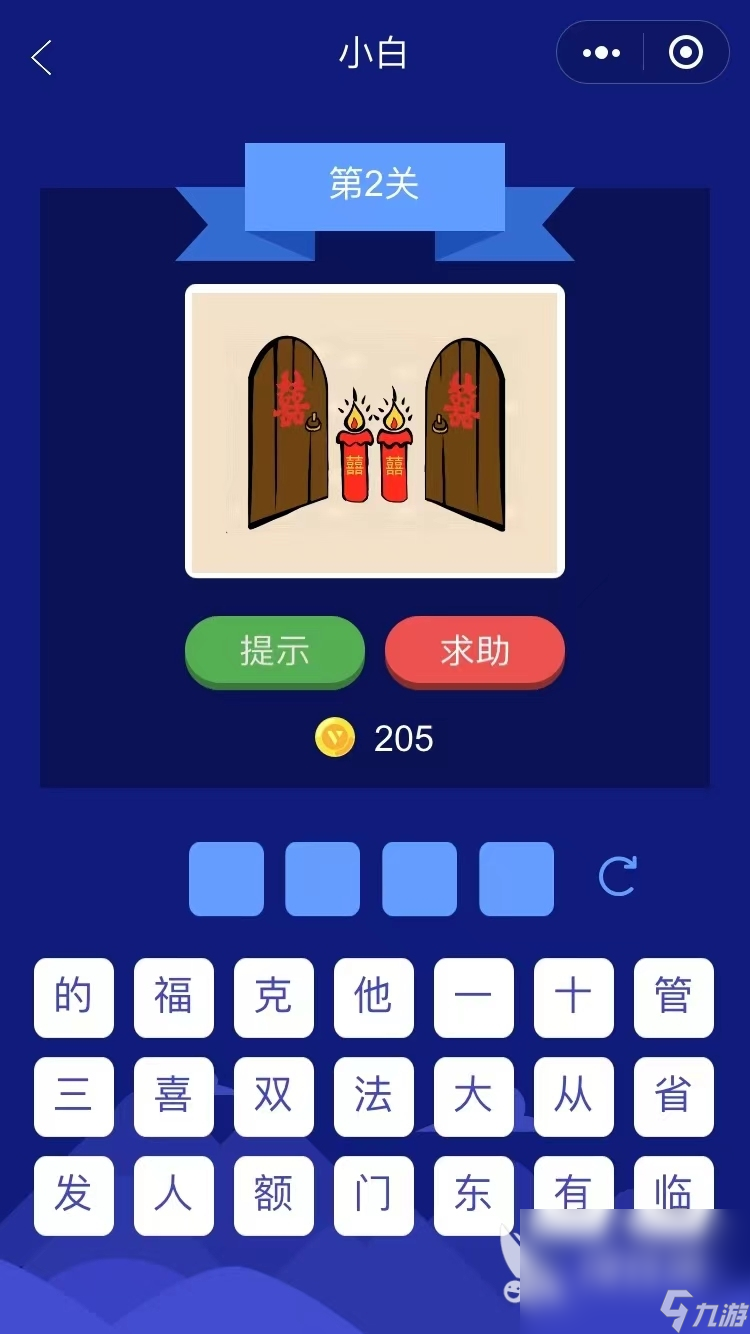Choose the character 大
The height and width of the screenshot is (1334, 750).
[x=473, y=1096]
